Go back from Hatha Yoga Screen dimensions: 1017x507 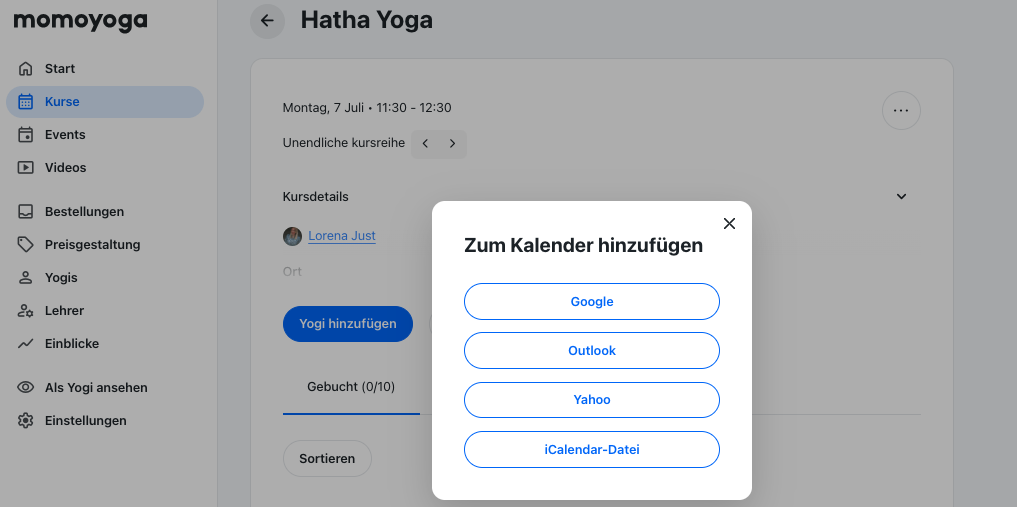click(267, 21)
